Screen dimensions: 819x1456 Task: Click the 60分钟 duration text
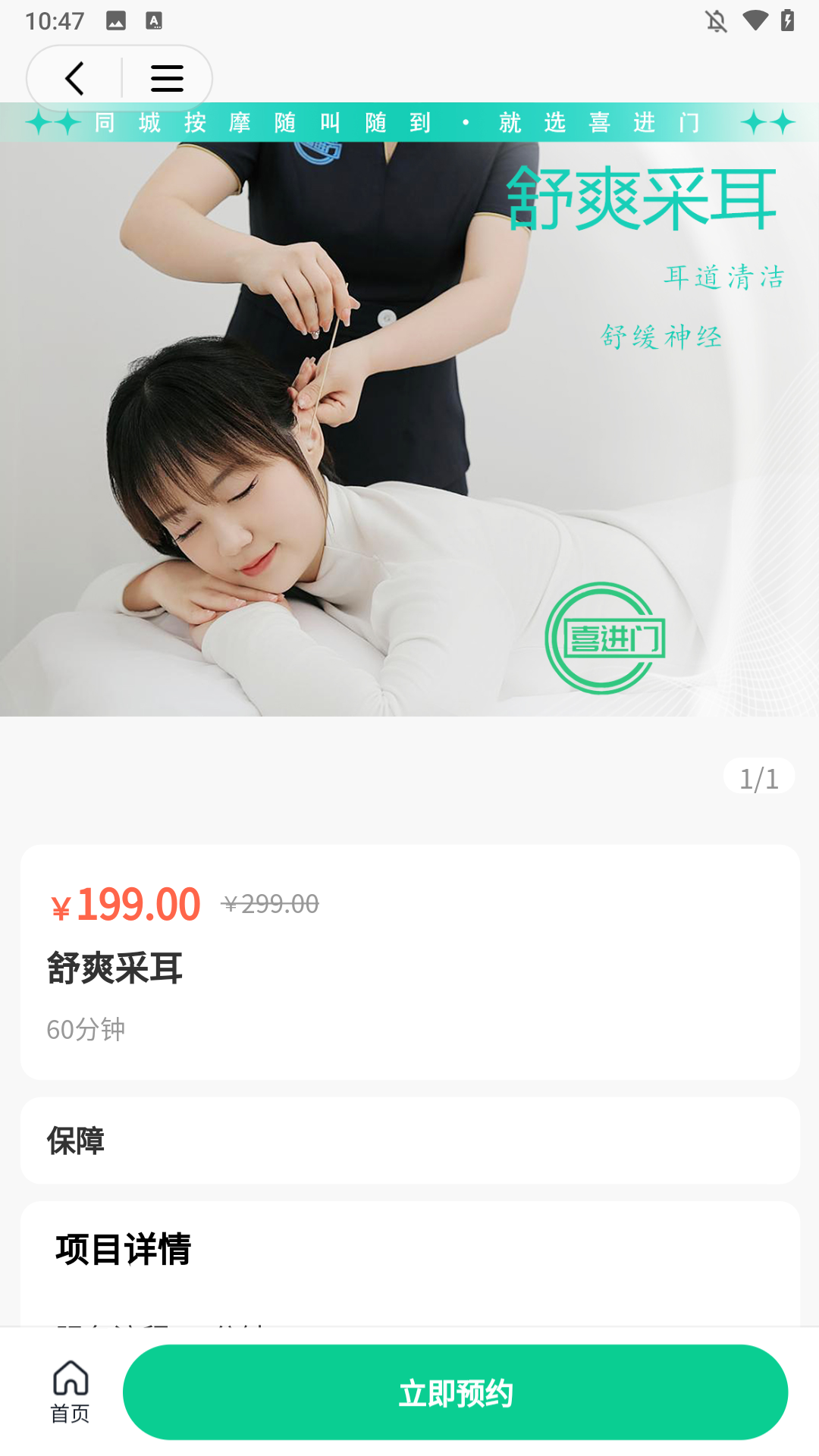pos(86,1029)
